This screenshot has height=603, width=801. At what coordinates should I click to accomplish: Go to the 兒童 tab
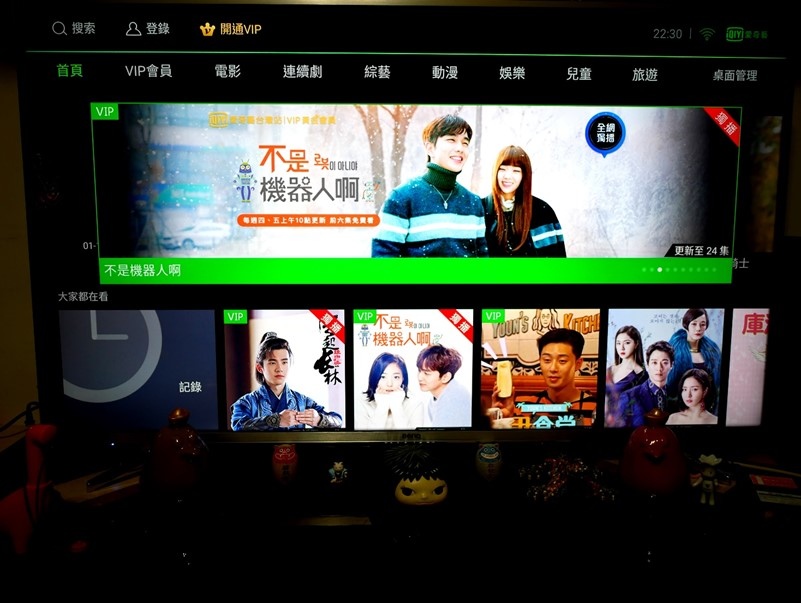pyautogui.click(x=579, y=73)
